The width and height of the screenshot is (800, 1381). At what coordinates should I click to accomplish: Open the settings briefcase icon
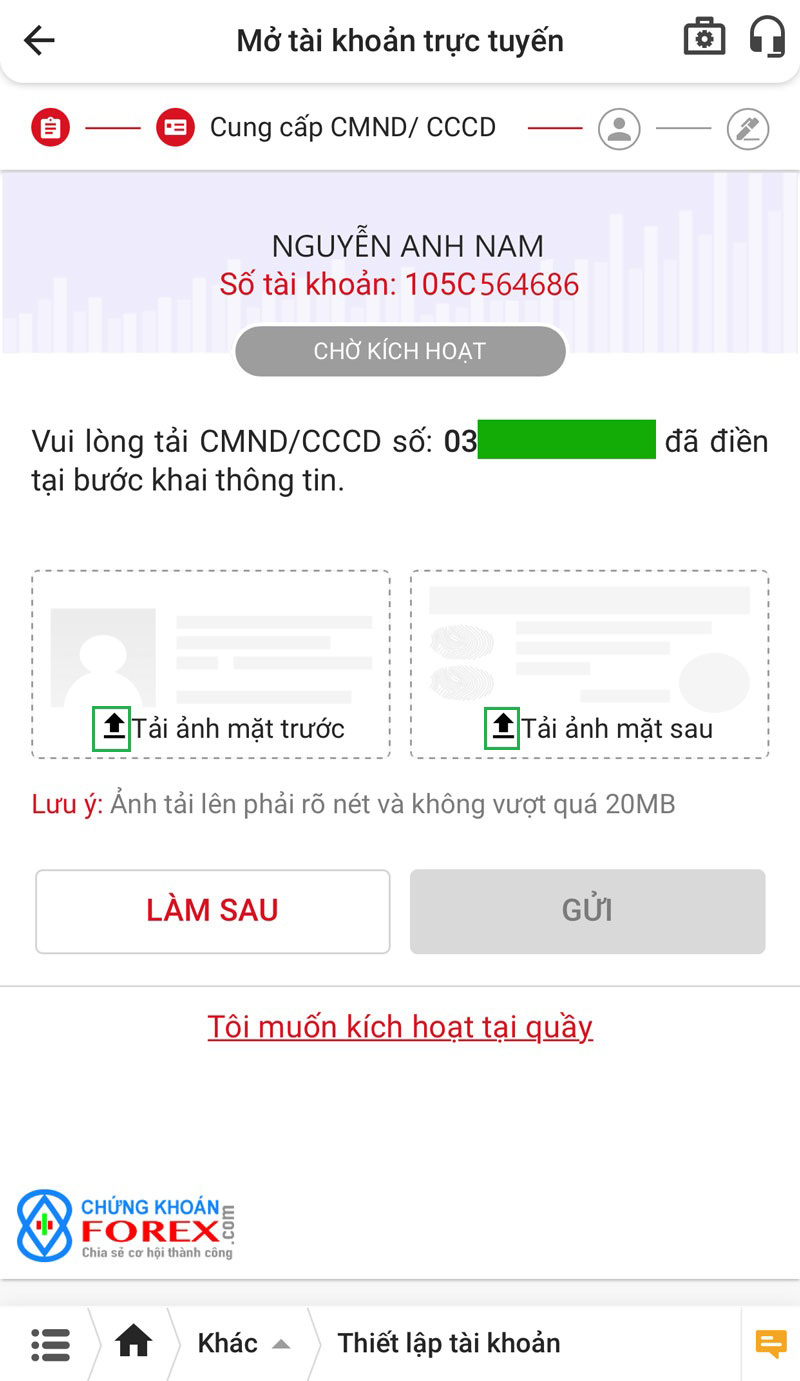coord(704,38)
